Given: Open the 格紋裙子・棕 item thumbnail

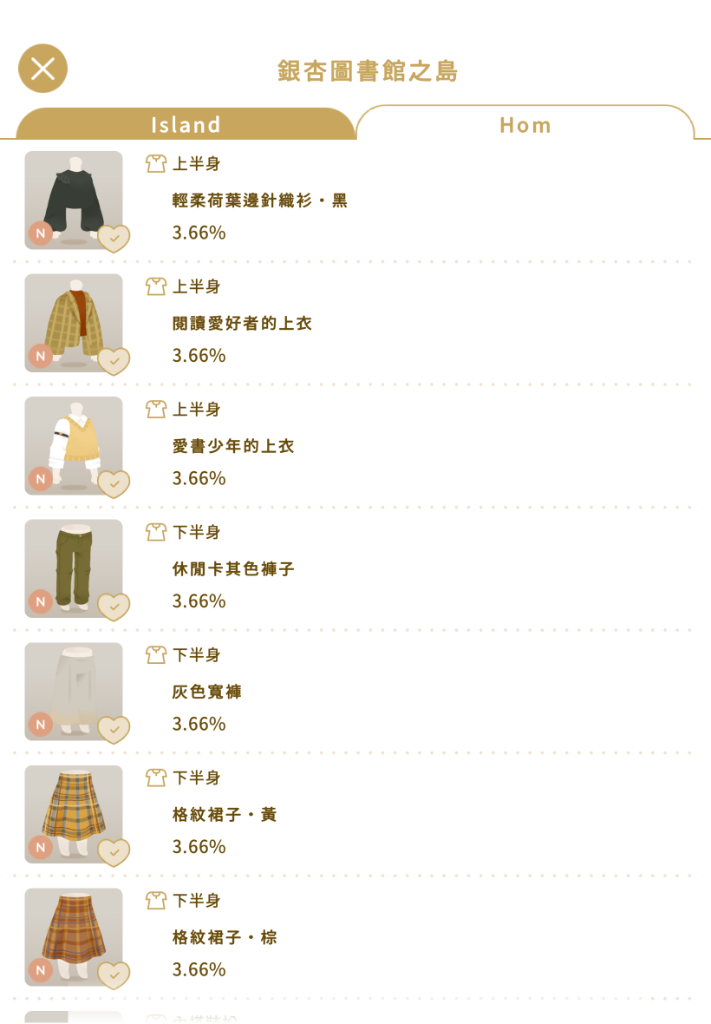Looking at the screenshot, I should (x=73, y=937).
